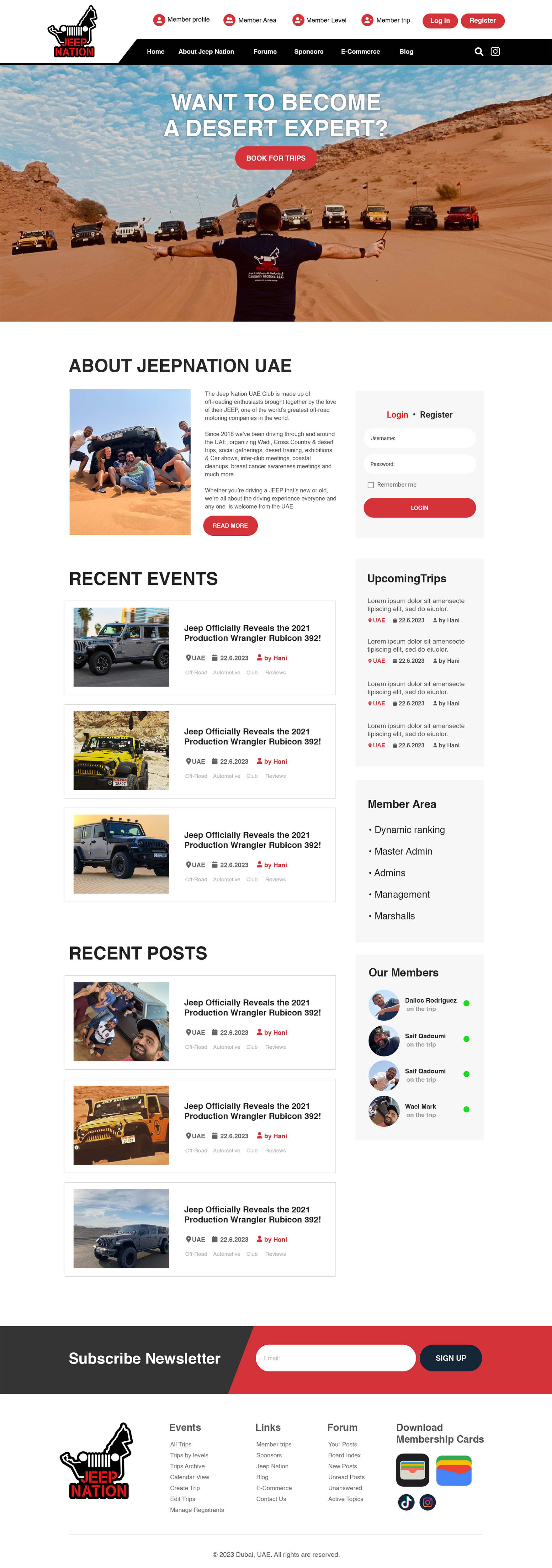Open the search icon in the header
Screen dimensions: 552x1568
(478, 52)
